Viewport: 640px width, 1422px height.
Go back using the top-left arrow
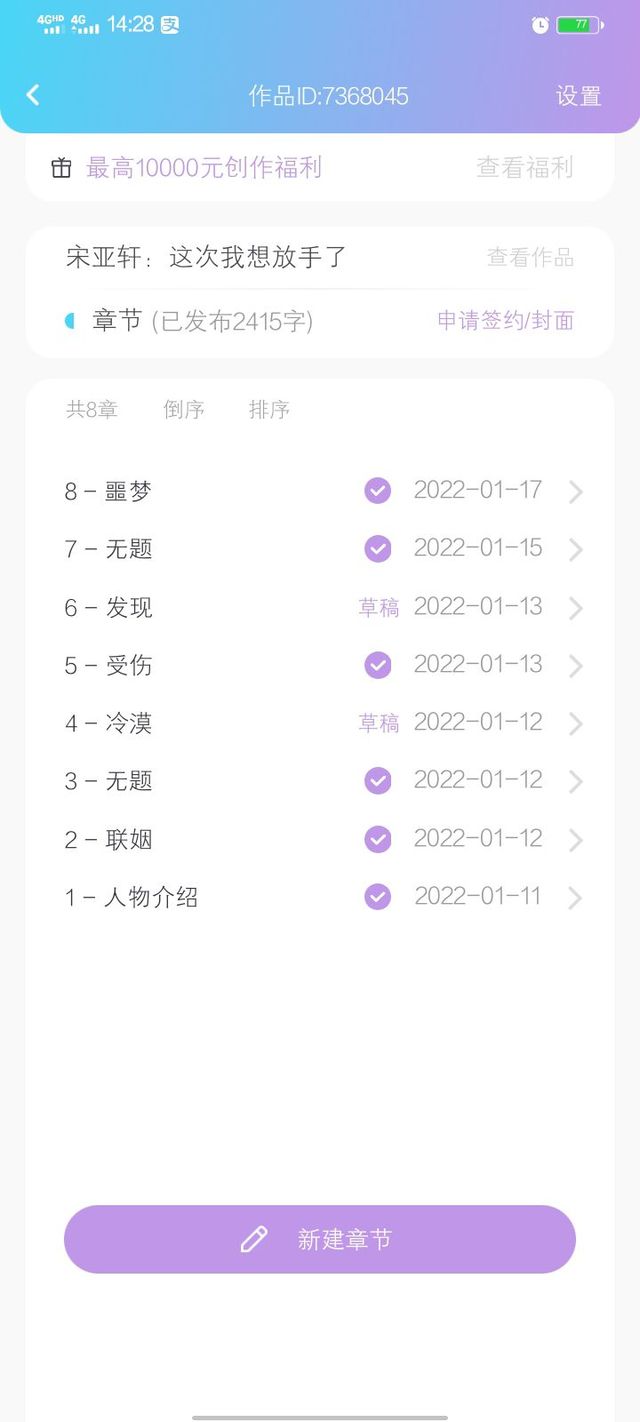pos(33,95)
